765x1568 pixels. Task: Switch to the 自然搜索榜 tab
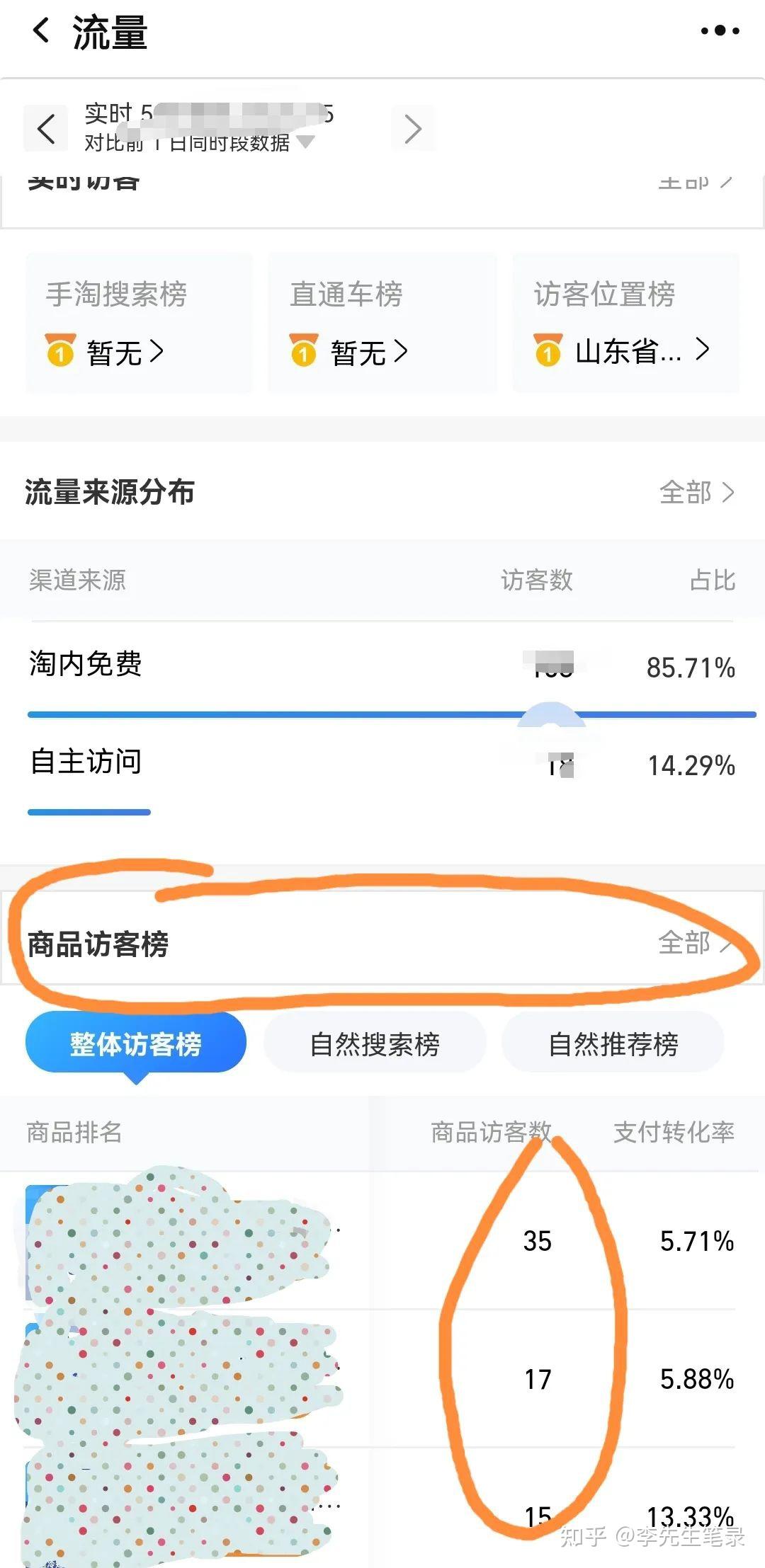click(x=375, y=1044)
